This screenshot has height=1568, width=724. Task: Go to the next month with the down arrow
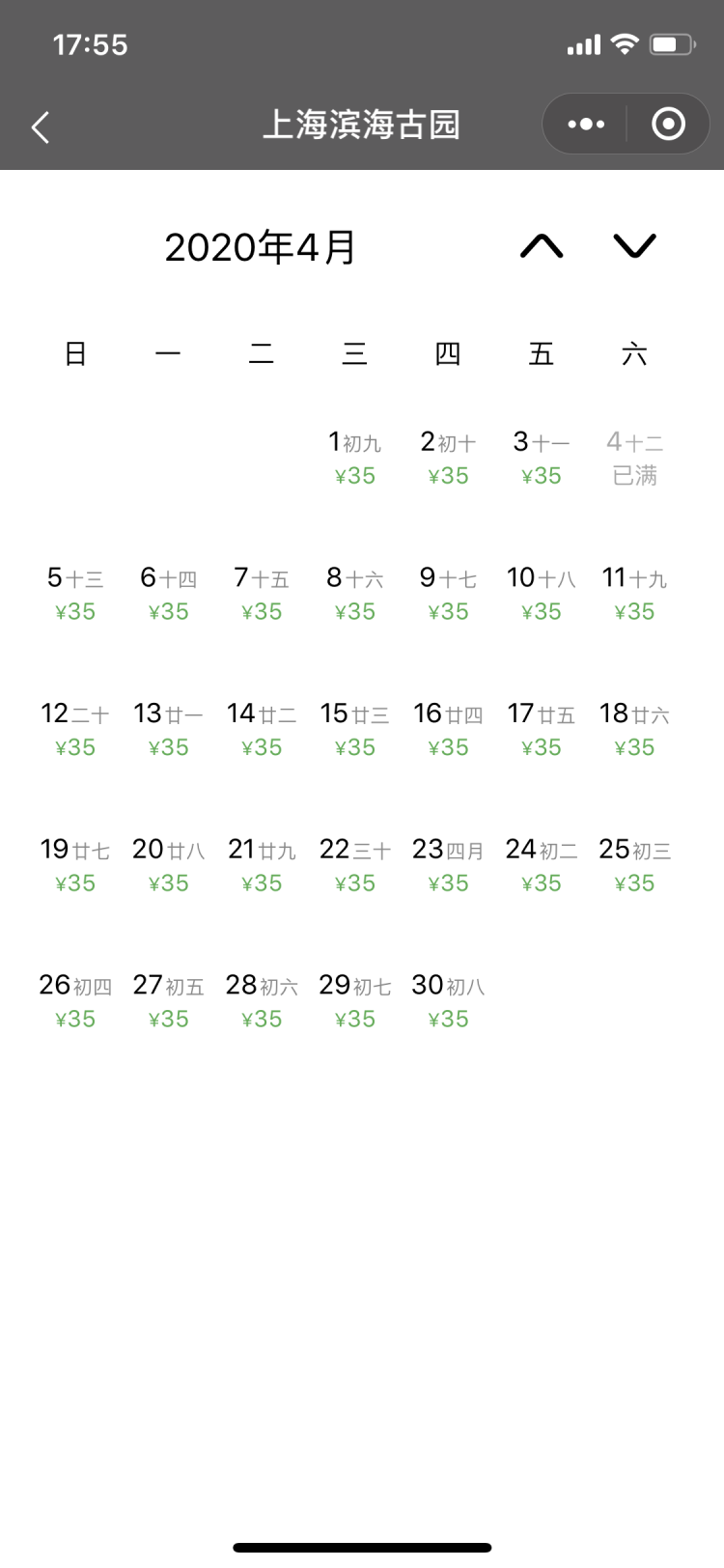coord(634,246)
